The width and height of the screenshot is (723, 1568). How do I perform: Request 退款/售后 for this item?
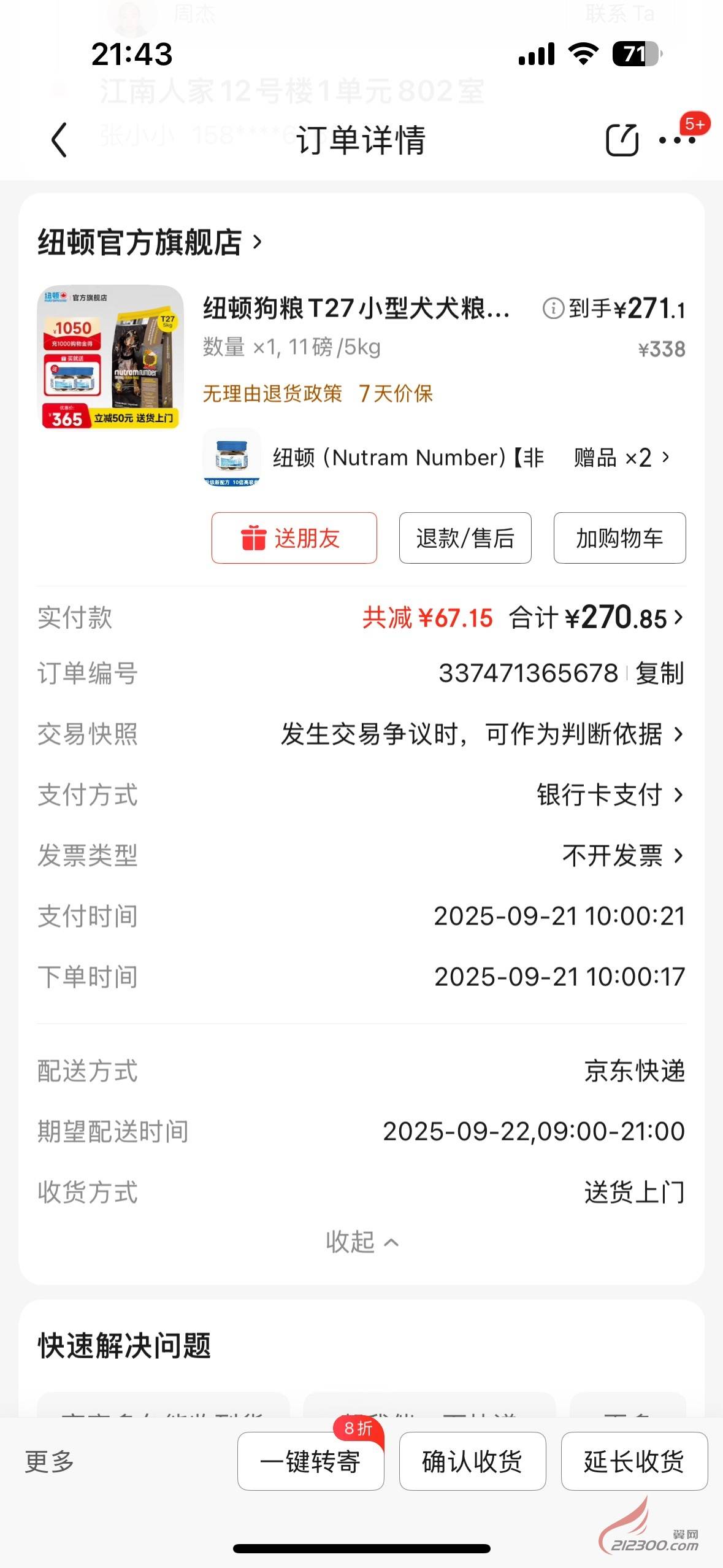(465, 538)
